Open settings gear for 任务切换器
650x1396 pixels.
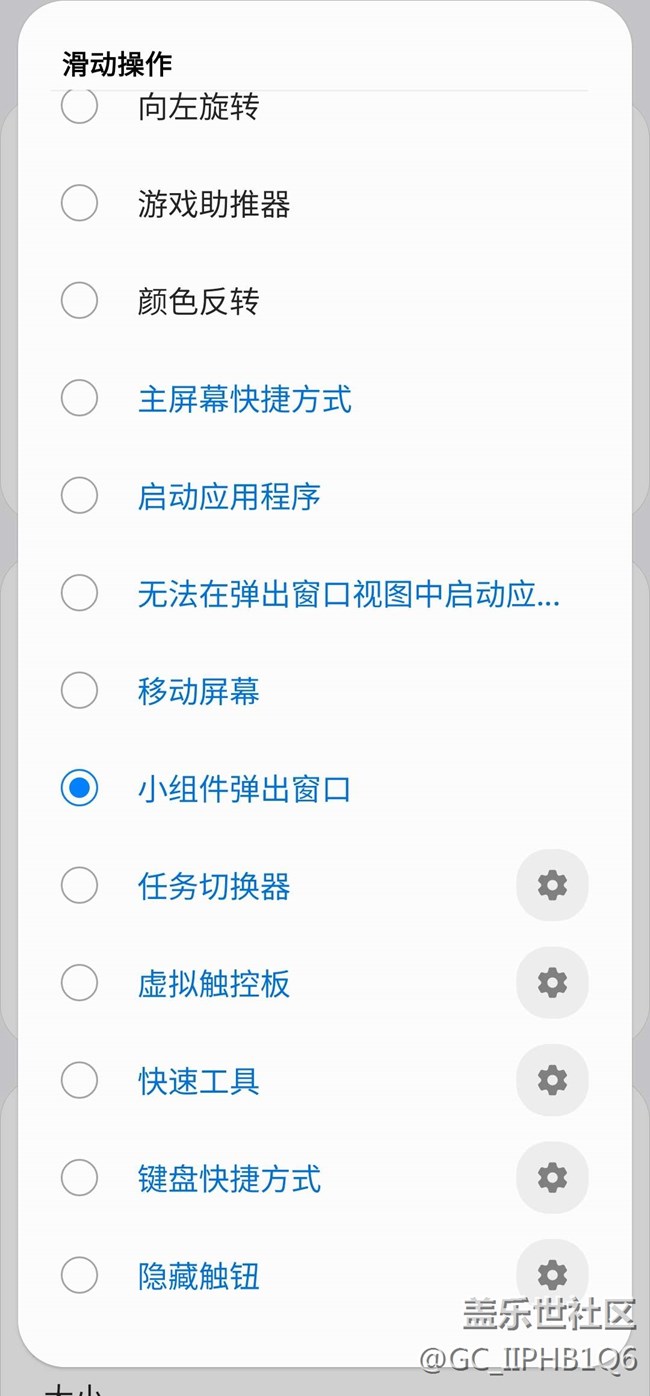552,885
